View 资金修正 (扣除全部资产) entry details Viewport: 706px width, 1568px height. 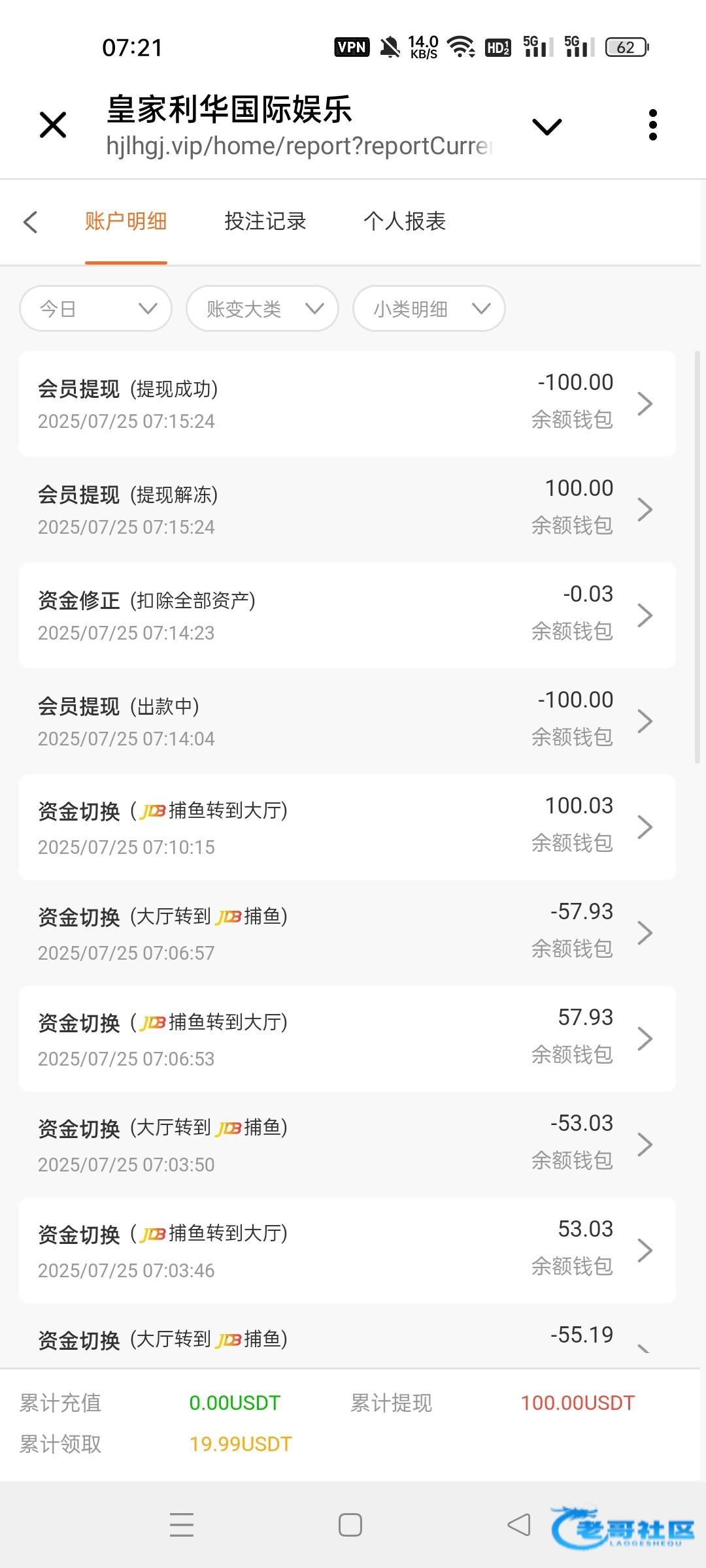click(347, 615)
